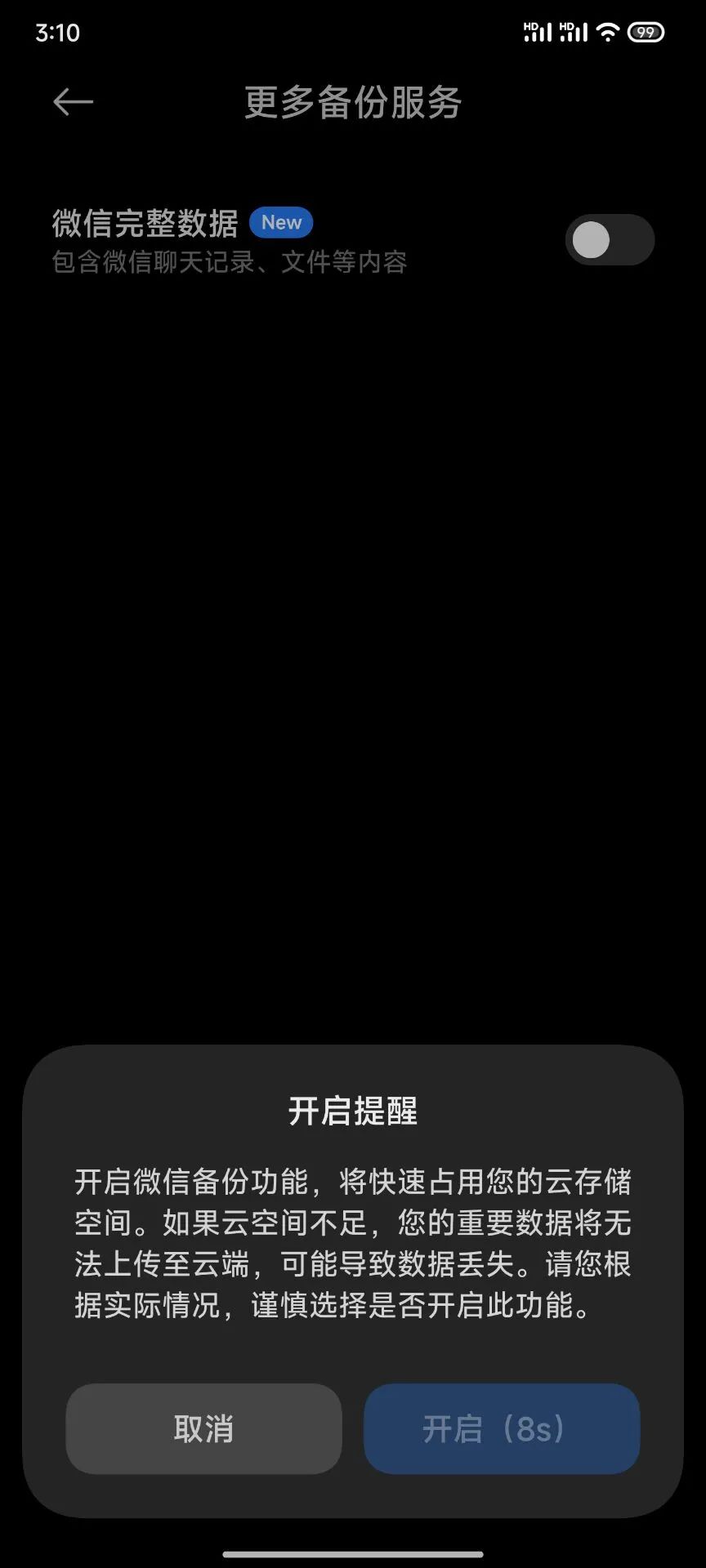Screen dimensions: 706x1568
Task: Go back using the top arrow
Action: (73, 102)
